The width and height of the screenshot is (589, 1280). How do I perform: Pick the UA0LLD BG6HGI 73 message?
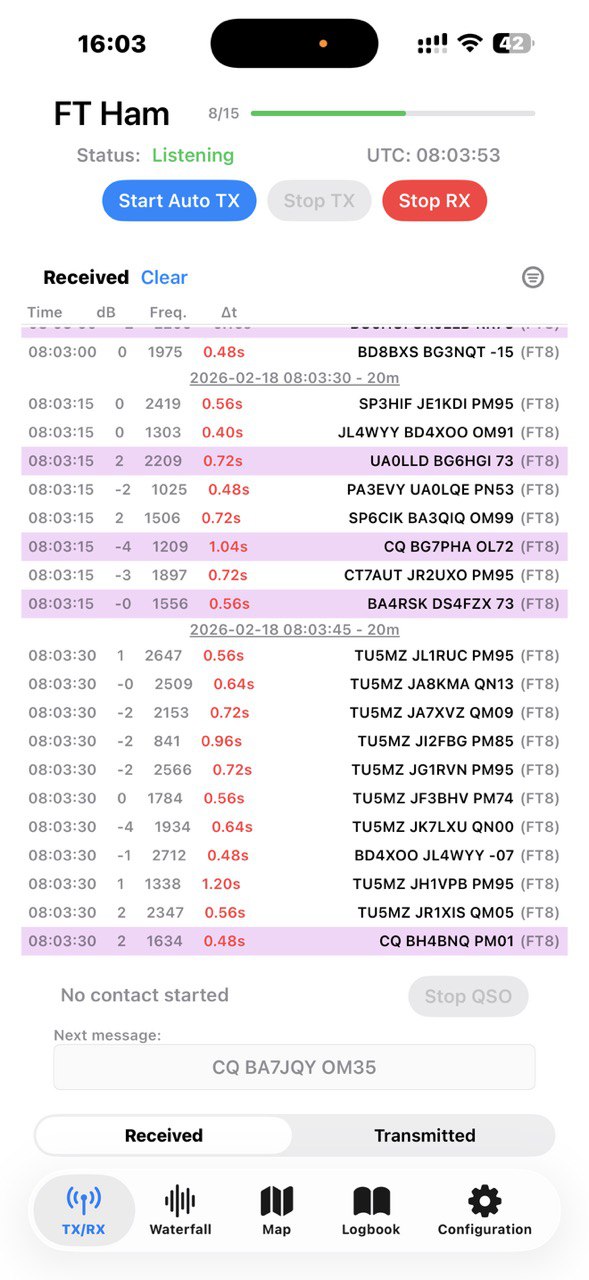294,461
